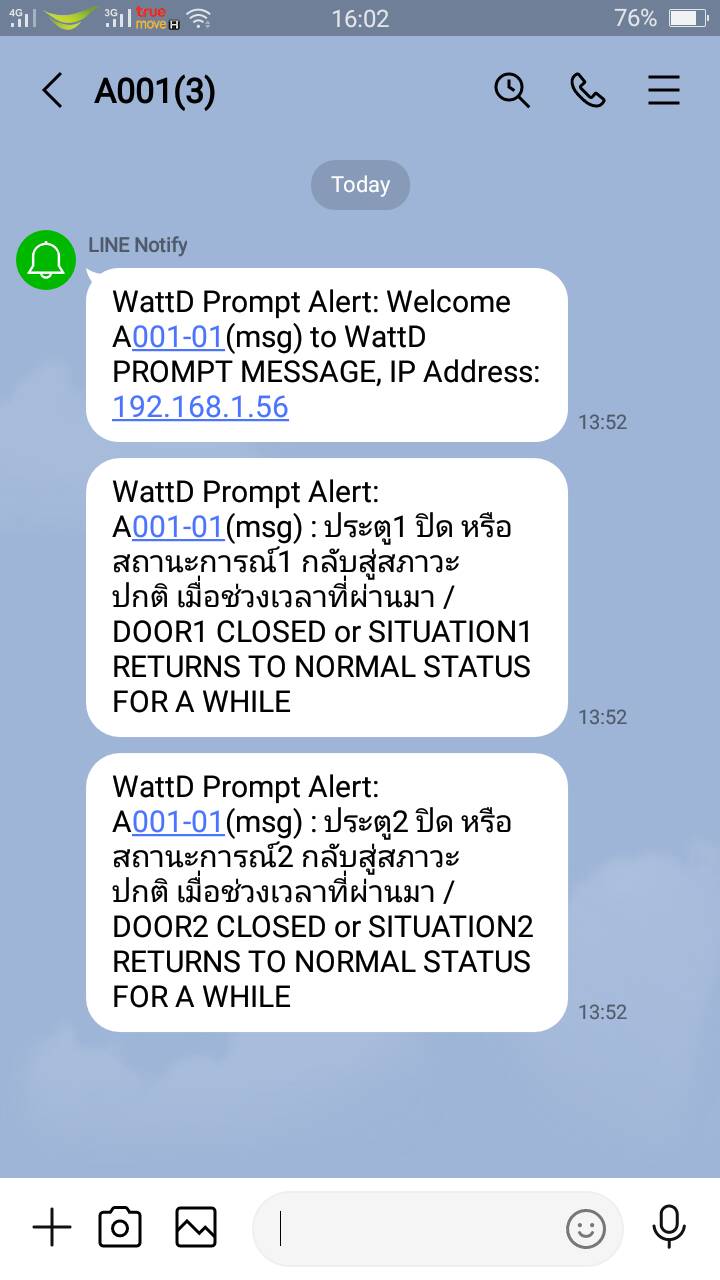Open the search icon in the chat header
The height and width of the screenshot is (1280, 720).
click(512, 90)
